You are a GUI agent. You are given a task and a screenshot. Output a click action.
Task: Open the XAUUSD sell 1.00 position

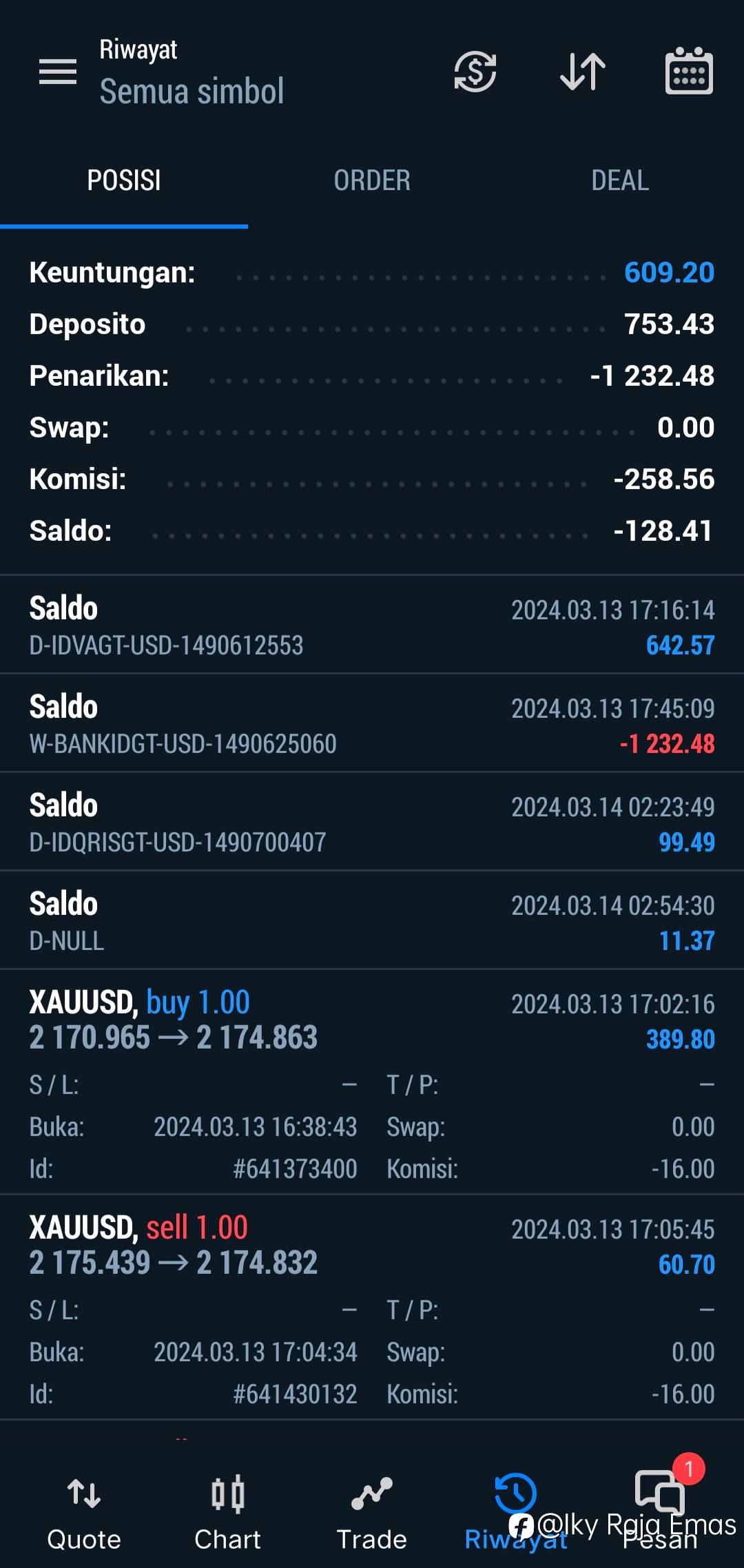coord(372,1307)
